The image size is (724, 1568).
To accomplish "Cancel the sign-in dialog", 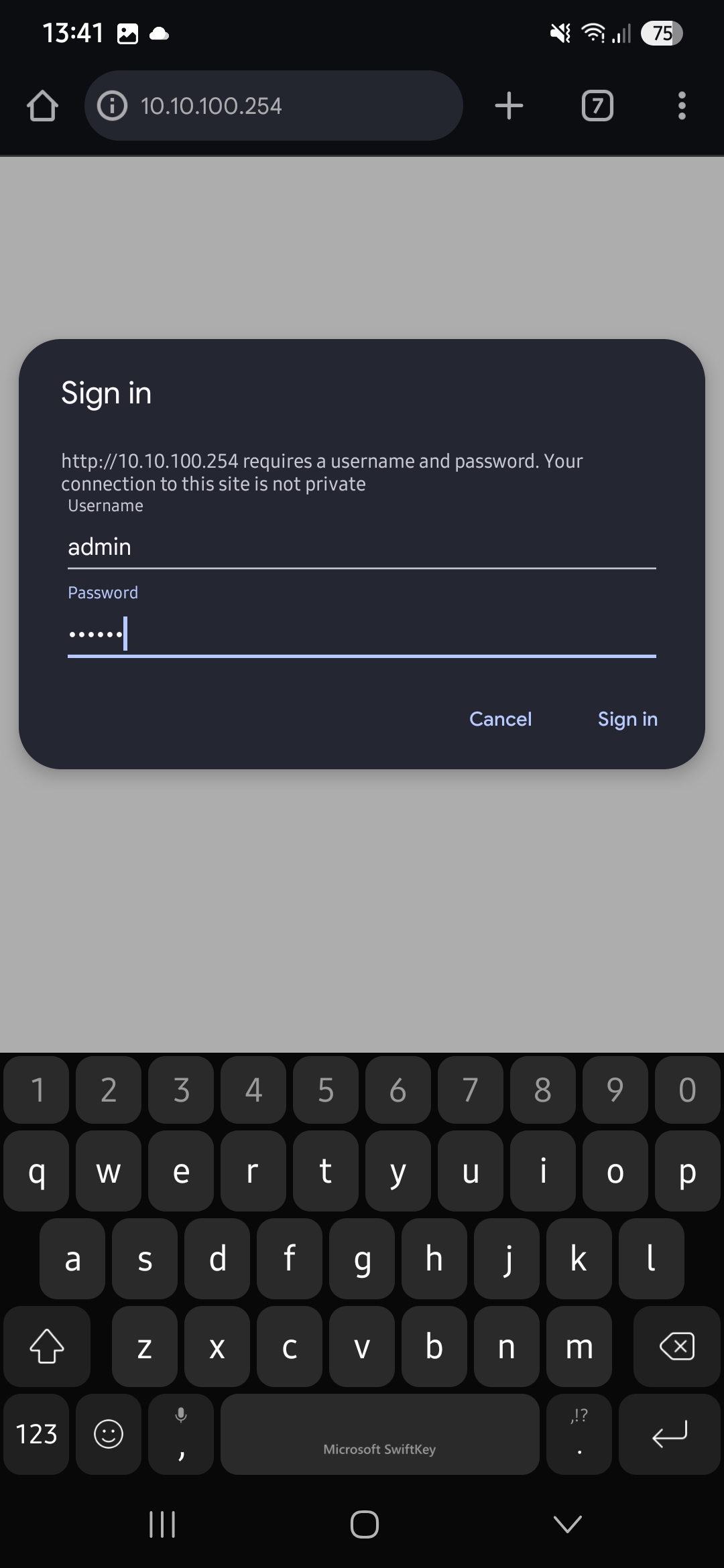I will tap(500, 719).
